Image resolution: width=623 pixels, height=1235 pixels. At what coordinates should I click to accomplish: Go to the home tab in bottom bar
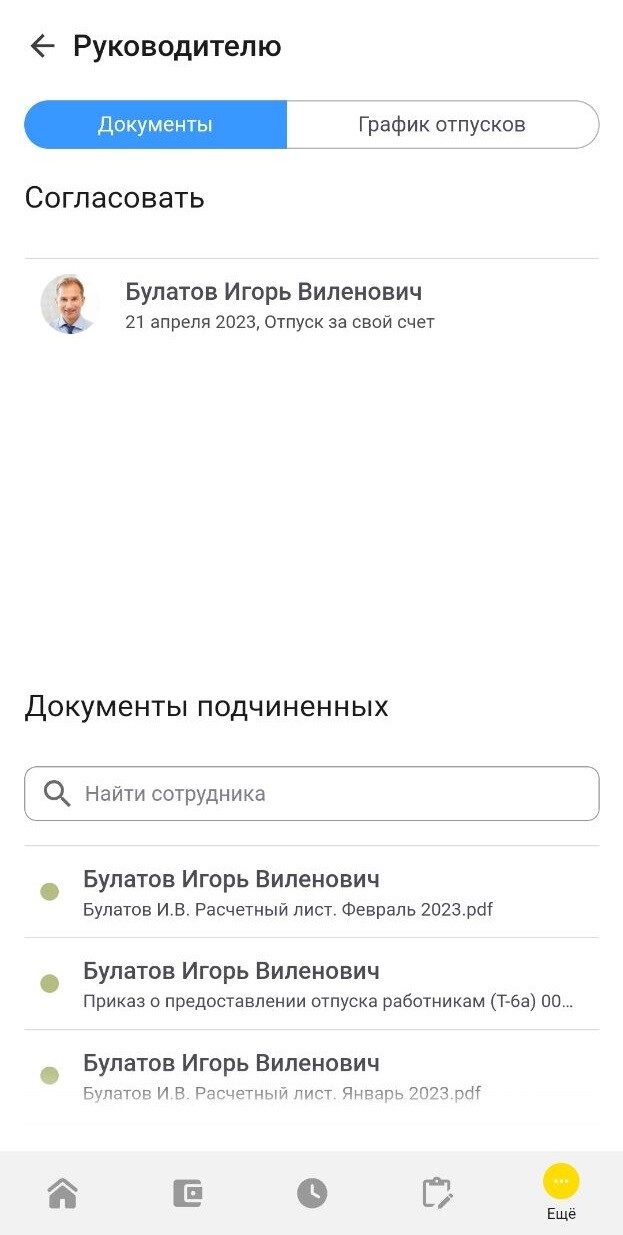click(x=62, y=1193)
